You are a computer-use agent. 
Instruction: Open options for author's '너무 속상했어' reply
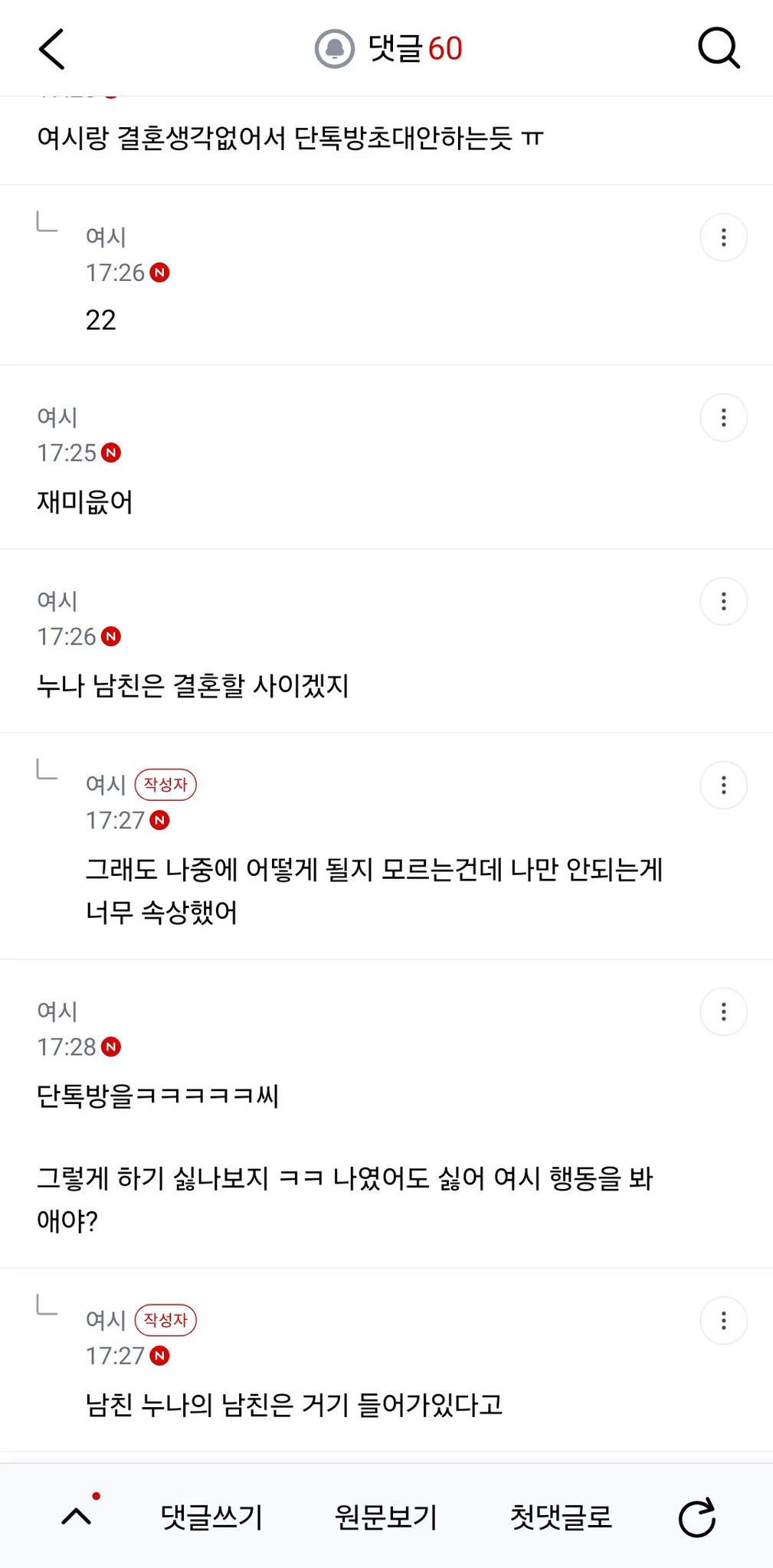click(723, 785)
